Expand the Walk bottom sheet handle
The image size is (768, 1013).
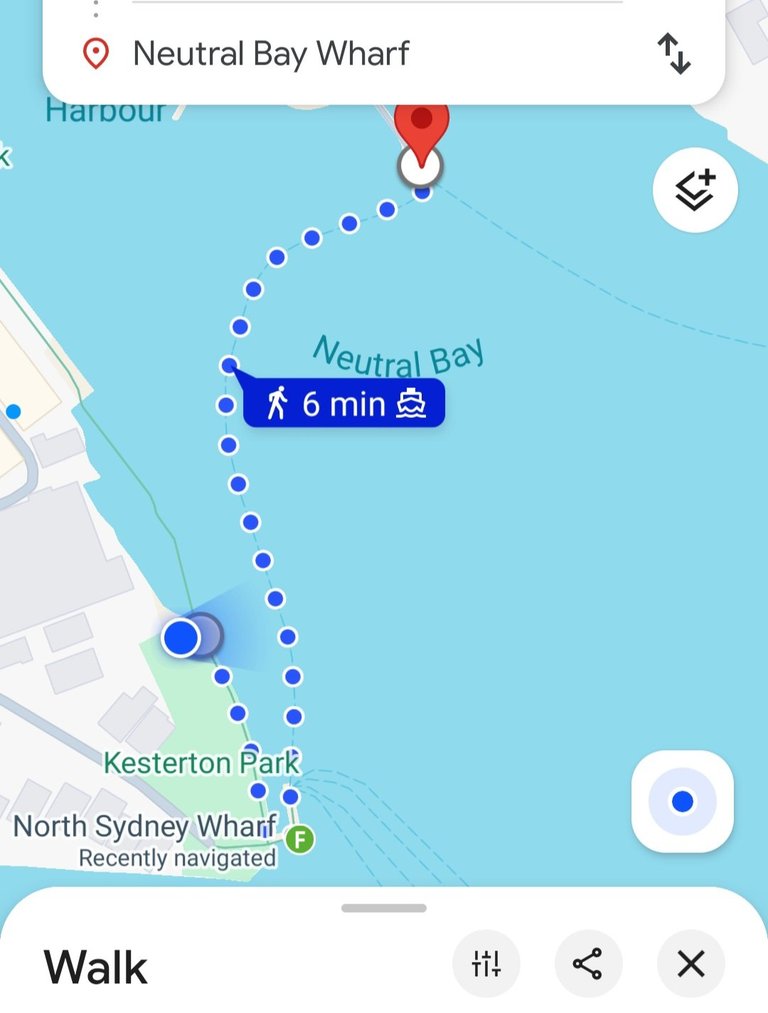click(384, 908)
